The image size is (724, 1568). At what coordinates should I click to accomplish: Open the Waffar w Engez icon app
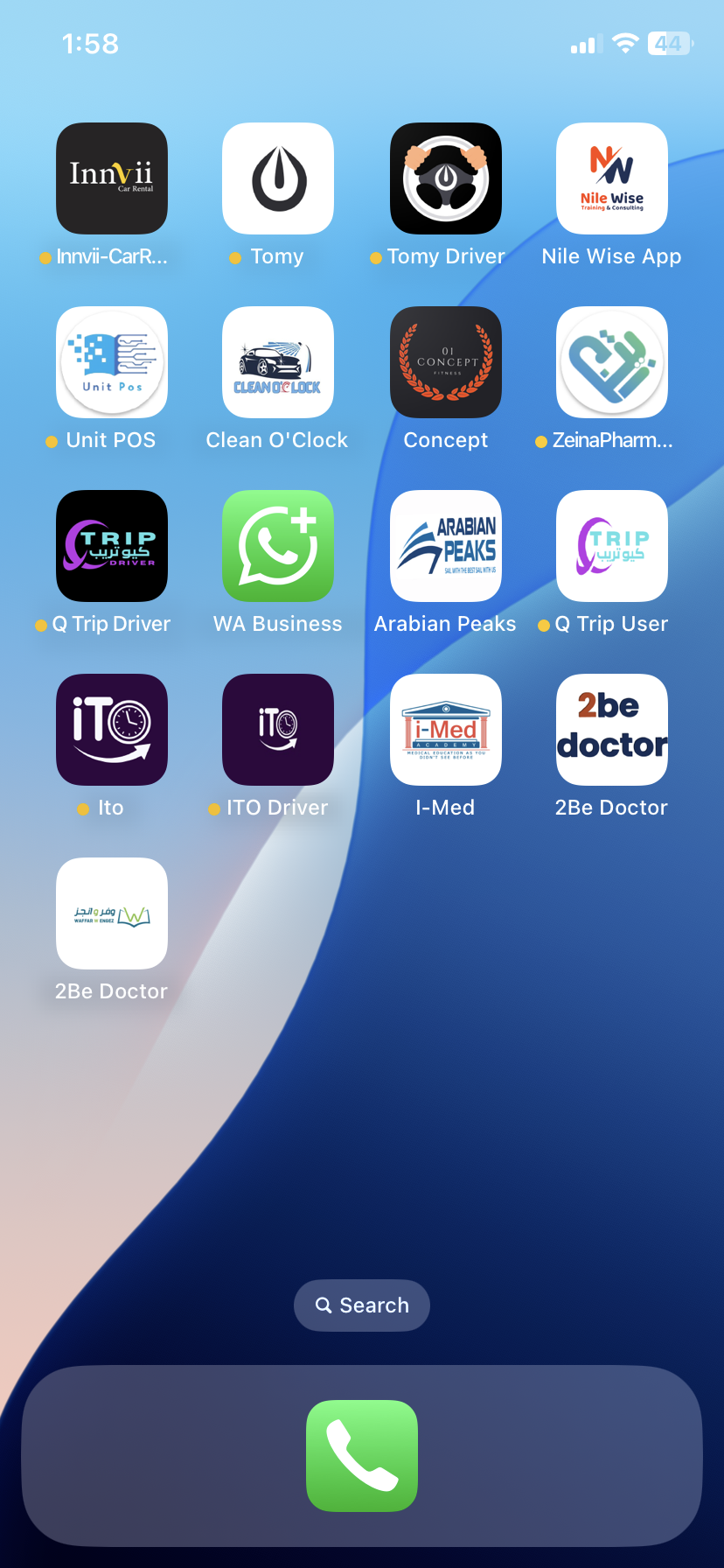112,913
